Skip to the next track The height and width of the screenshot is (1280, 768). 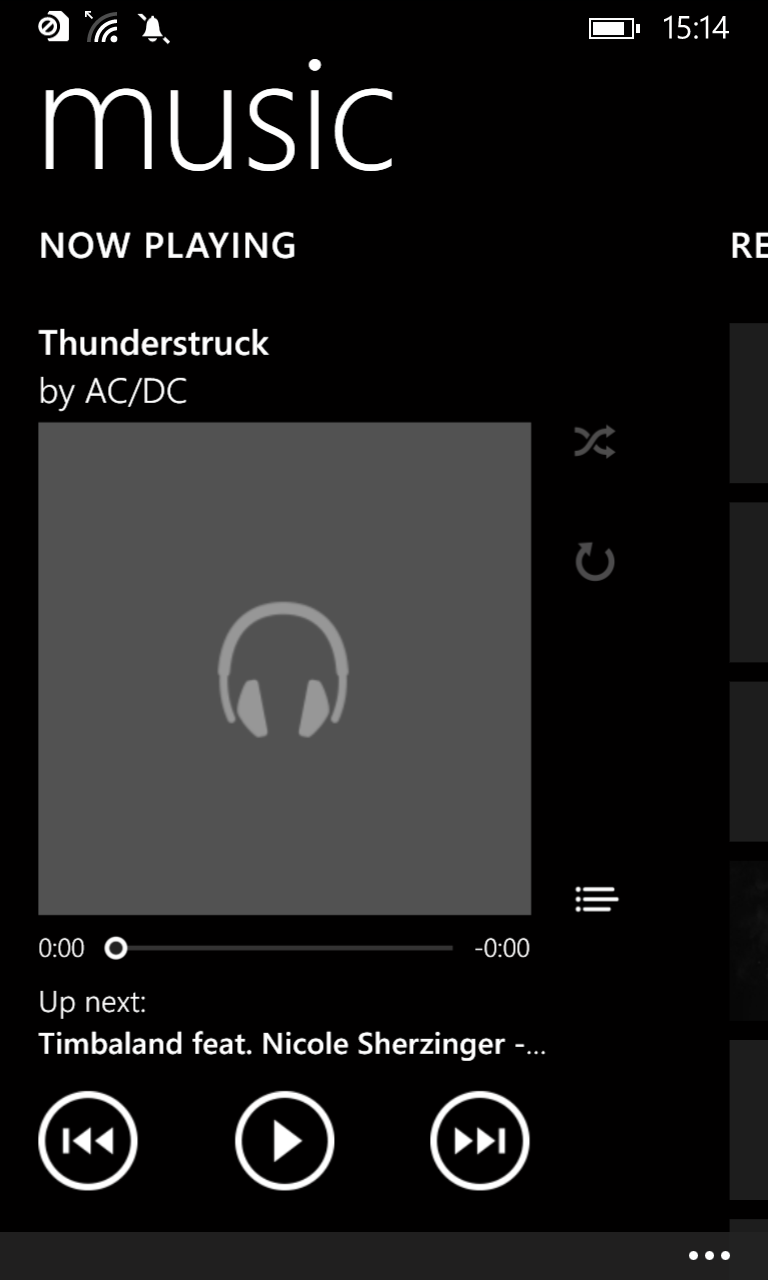480,1141
